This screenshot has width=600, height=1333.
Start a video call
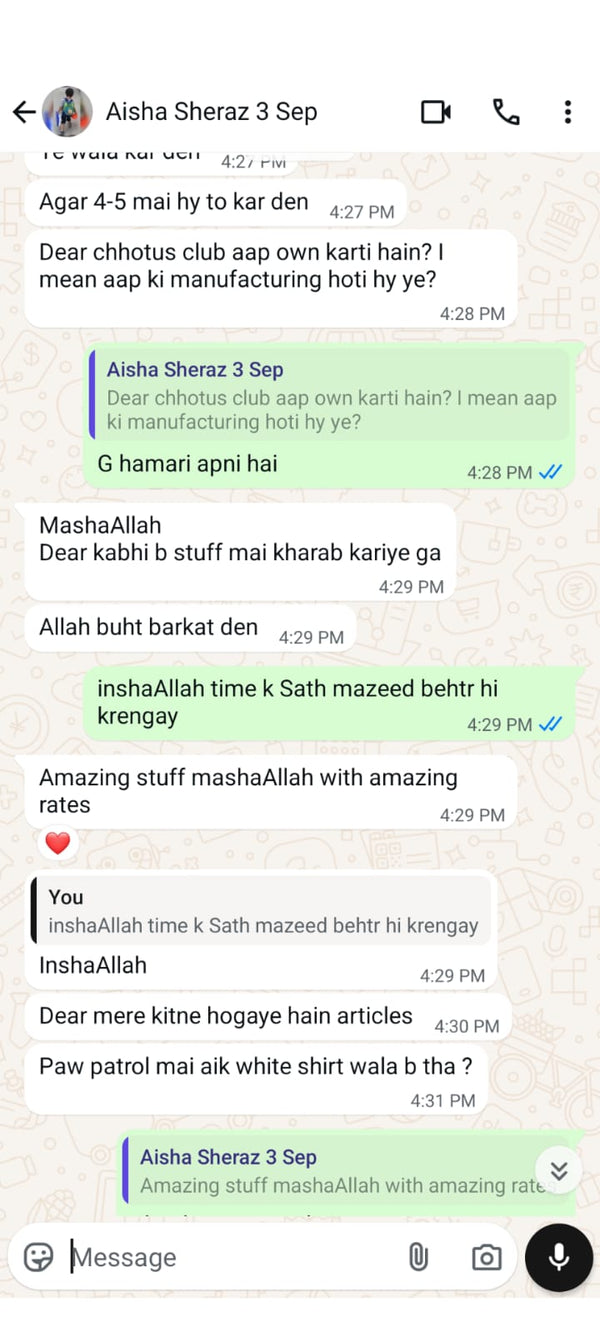point(436,112)
